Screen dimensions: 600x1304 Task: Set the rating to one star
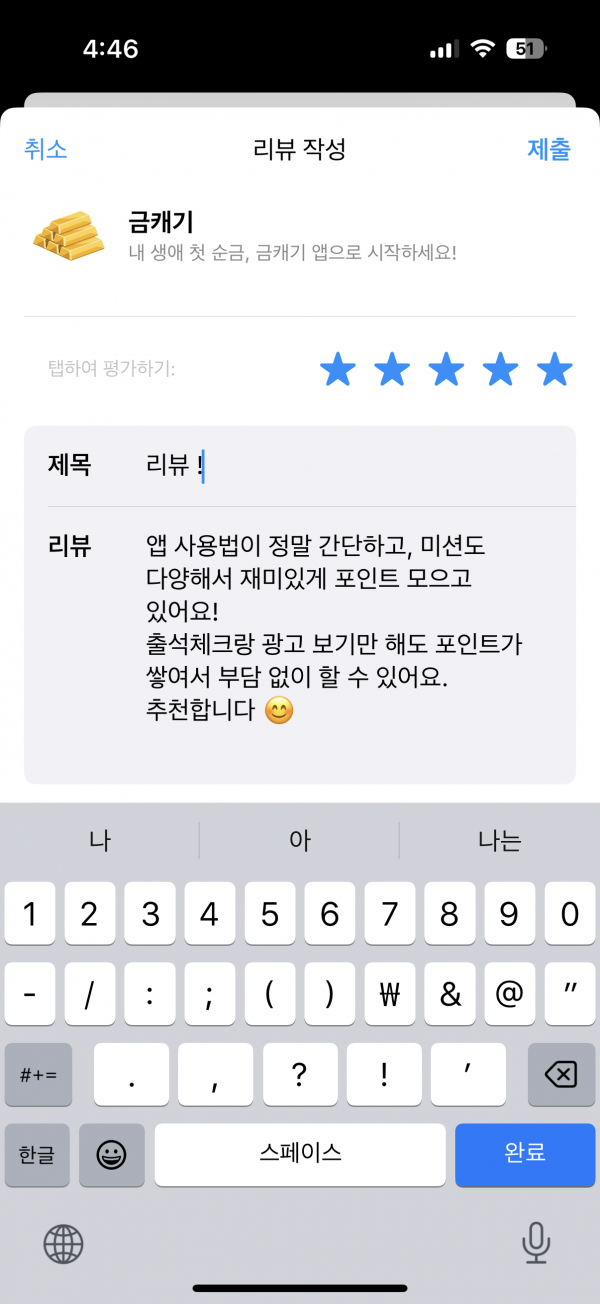tap(338, 370)
